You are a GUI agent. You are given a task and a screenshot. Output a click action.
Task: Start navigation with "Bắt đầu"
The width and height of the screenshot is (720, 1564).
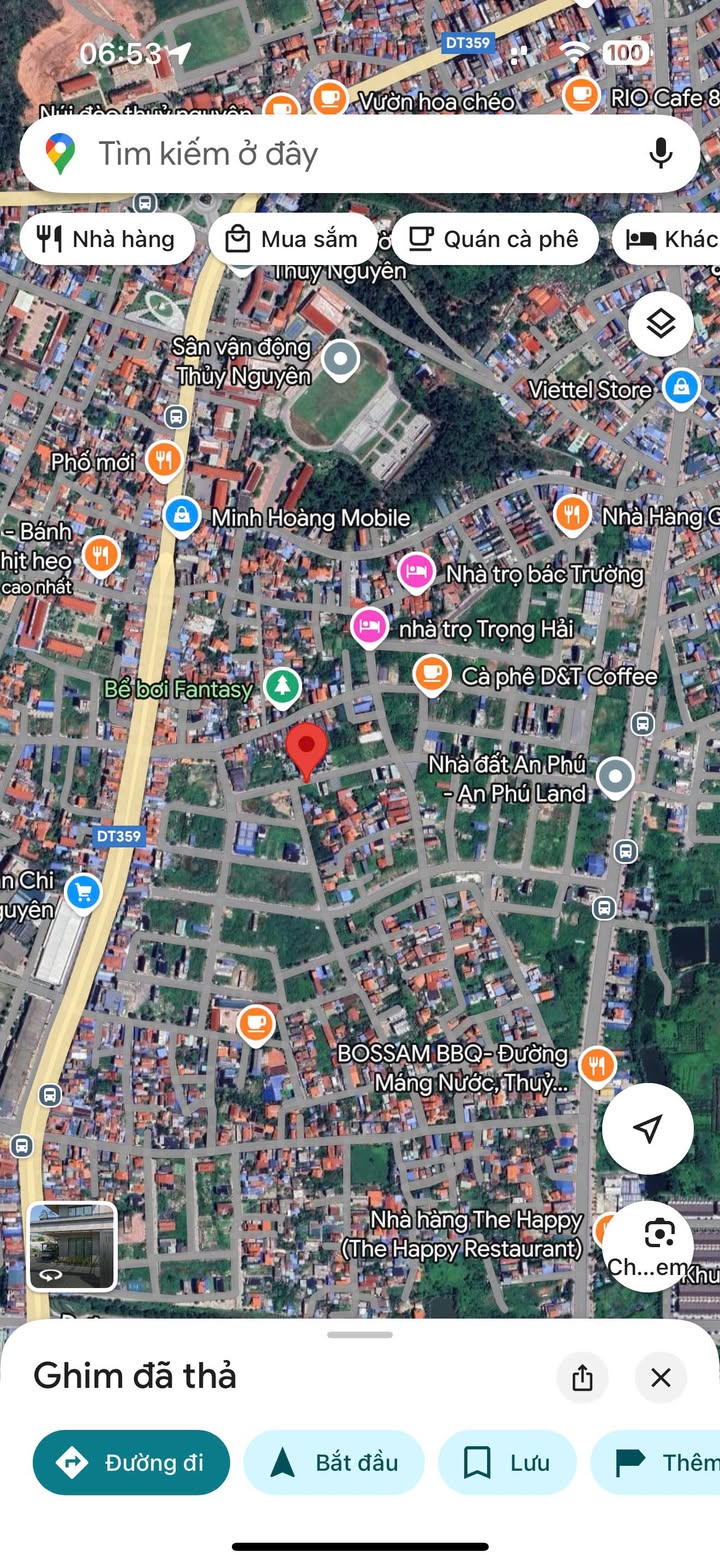pos(334,1463)
